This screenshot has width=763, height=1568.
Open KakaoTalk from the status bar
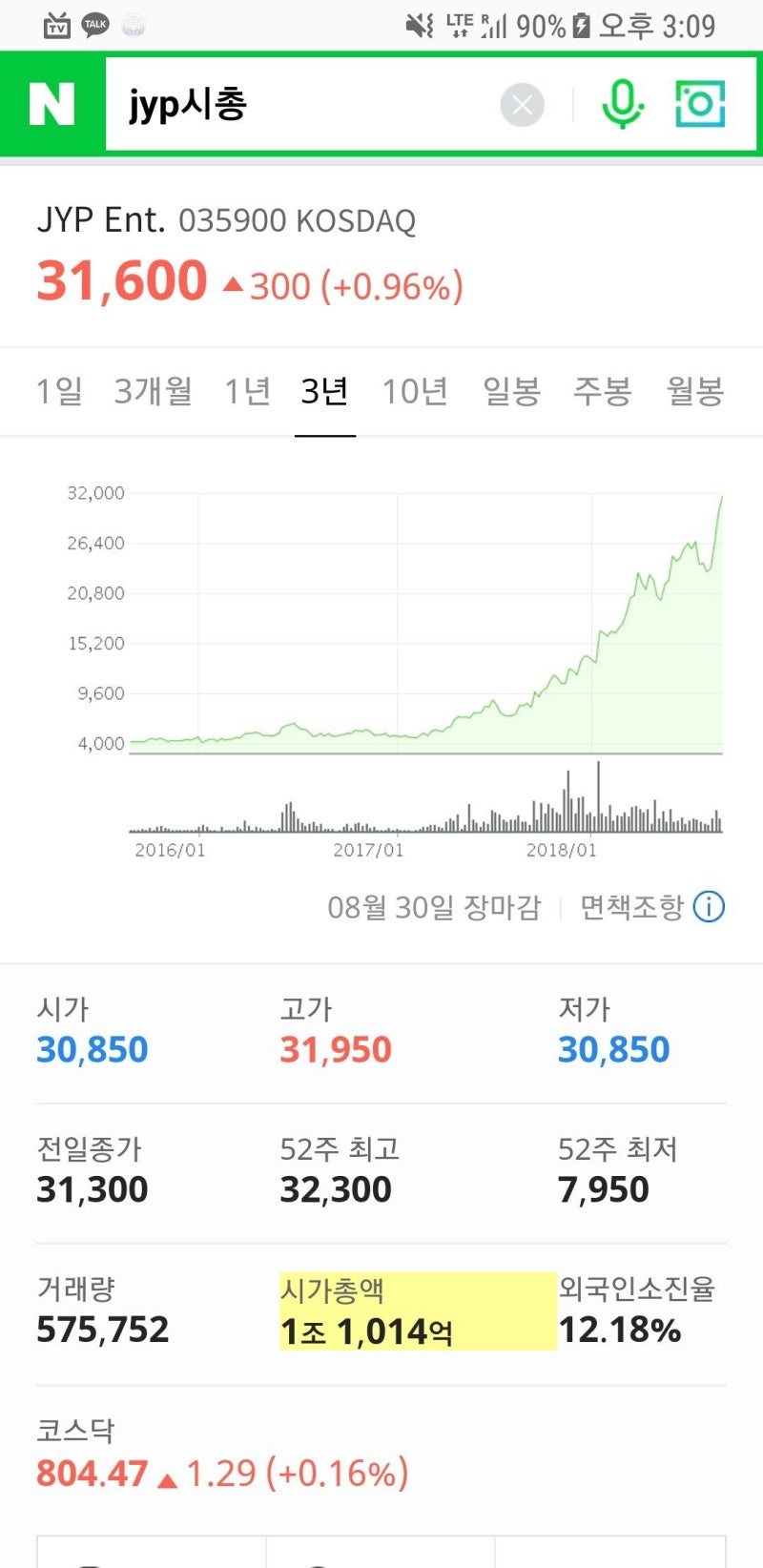tap(95, 24)
